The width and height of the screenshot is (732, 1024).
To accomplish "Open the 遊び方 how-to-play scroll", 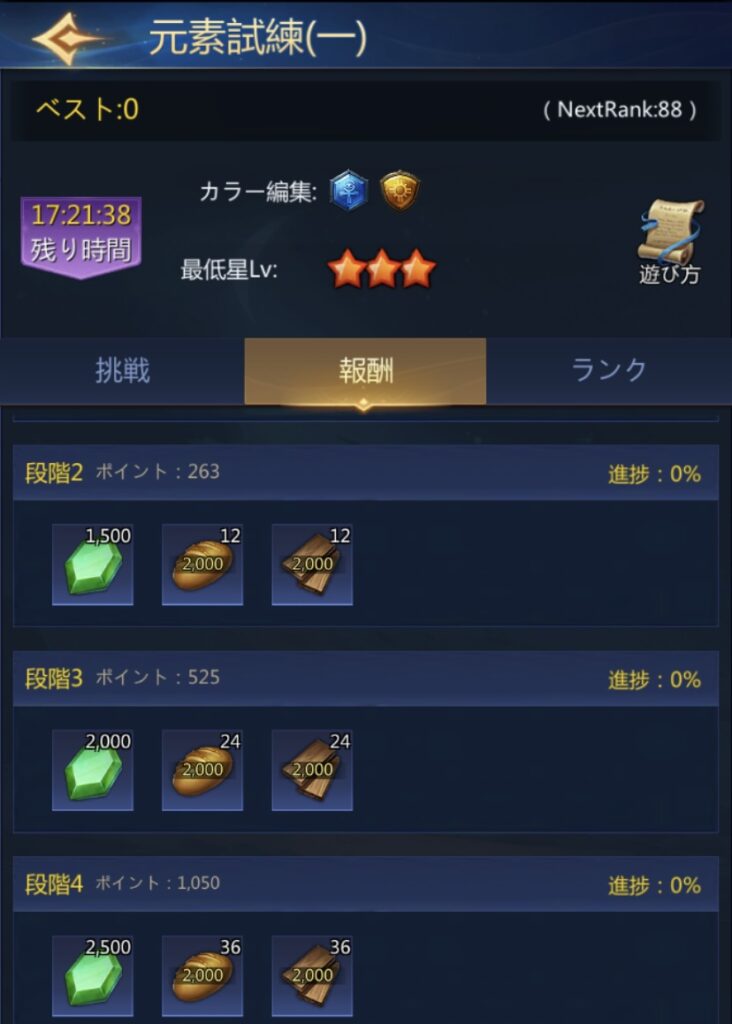I will click(x=671, y=241).
